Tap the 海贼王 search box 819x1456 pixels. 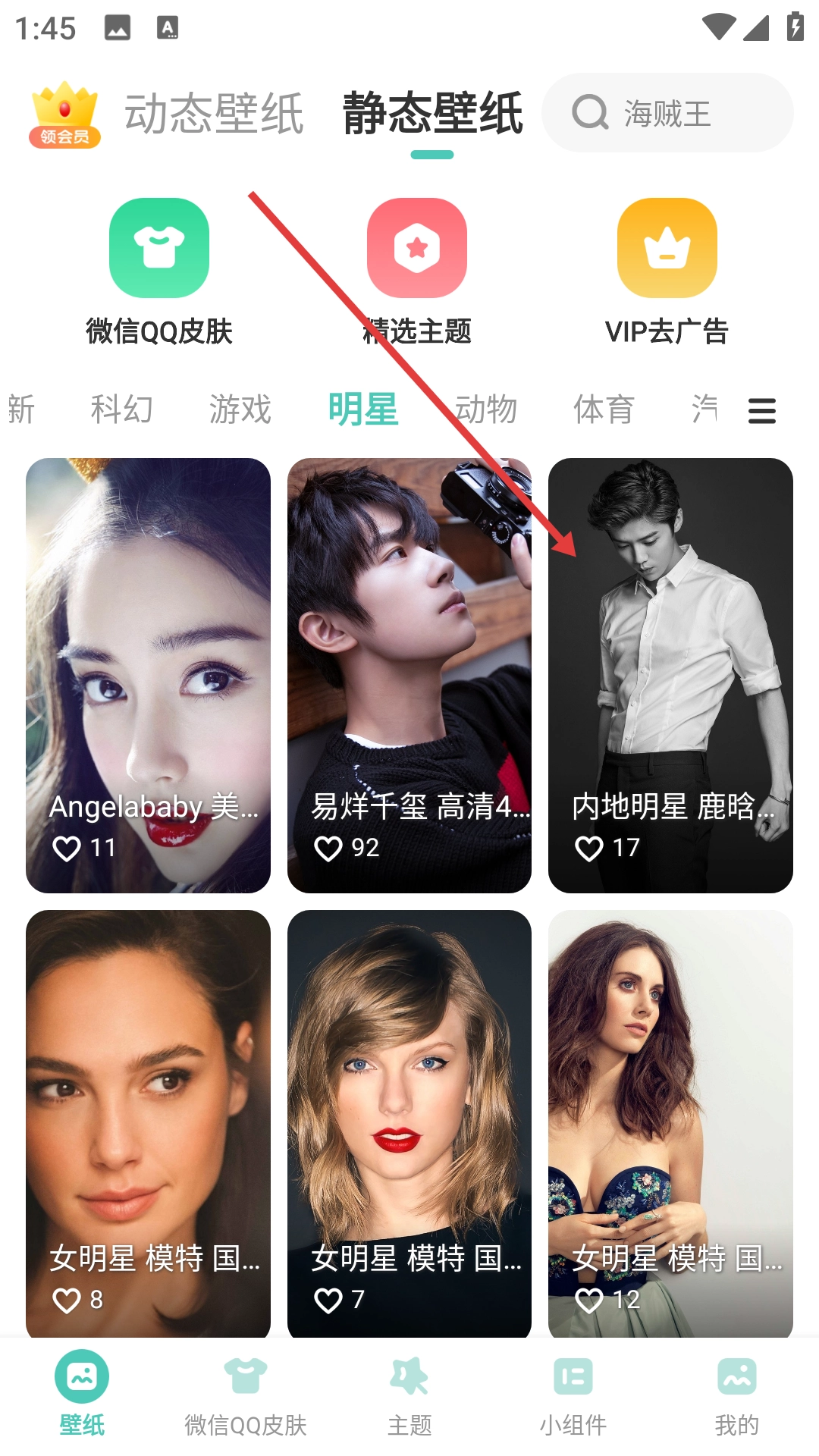pos(667,113)
